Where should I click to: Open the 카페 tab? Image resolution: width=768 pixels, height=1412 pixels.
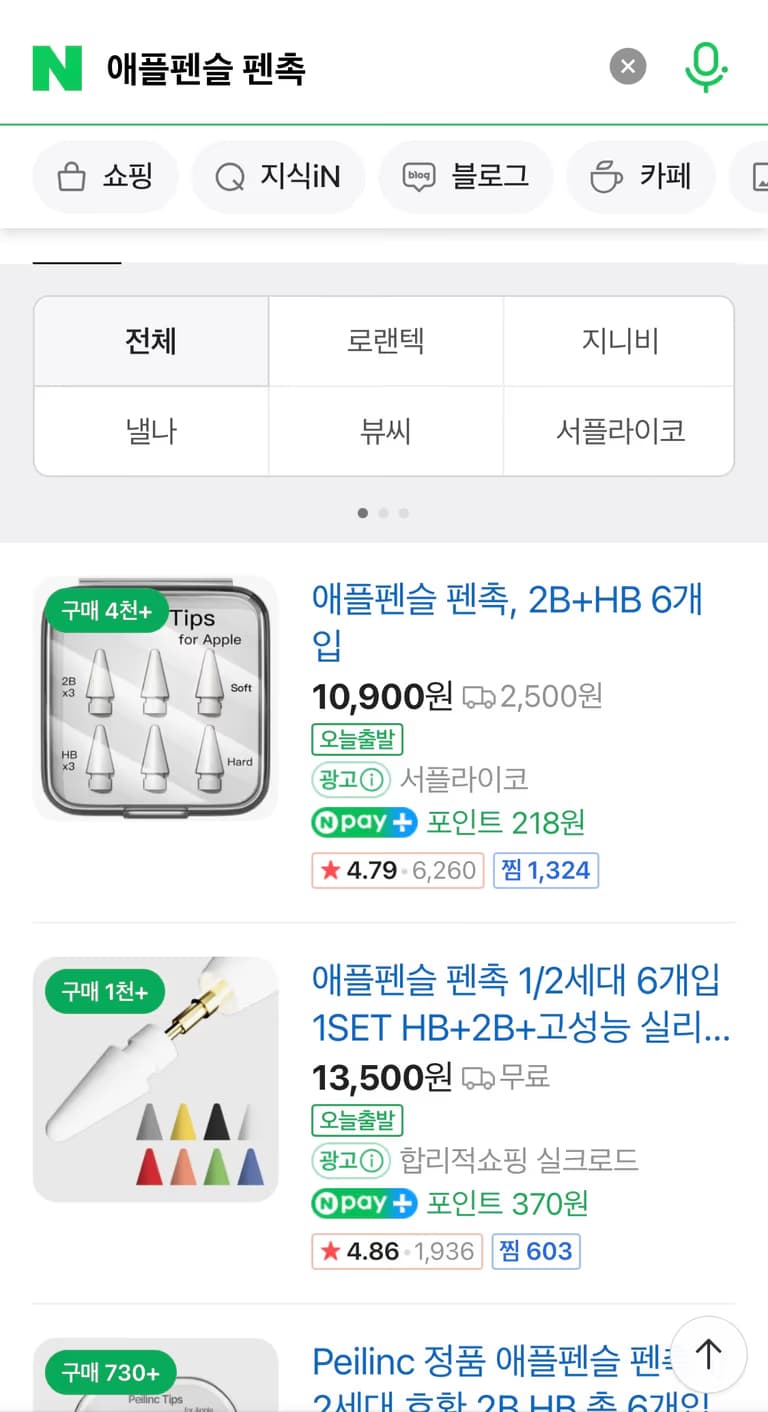[640, 176]
